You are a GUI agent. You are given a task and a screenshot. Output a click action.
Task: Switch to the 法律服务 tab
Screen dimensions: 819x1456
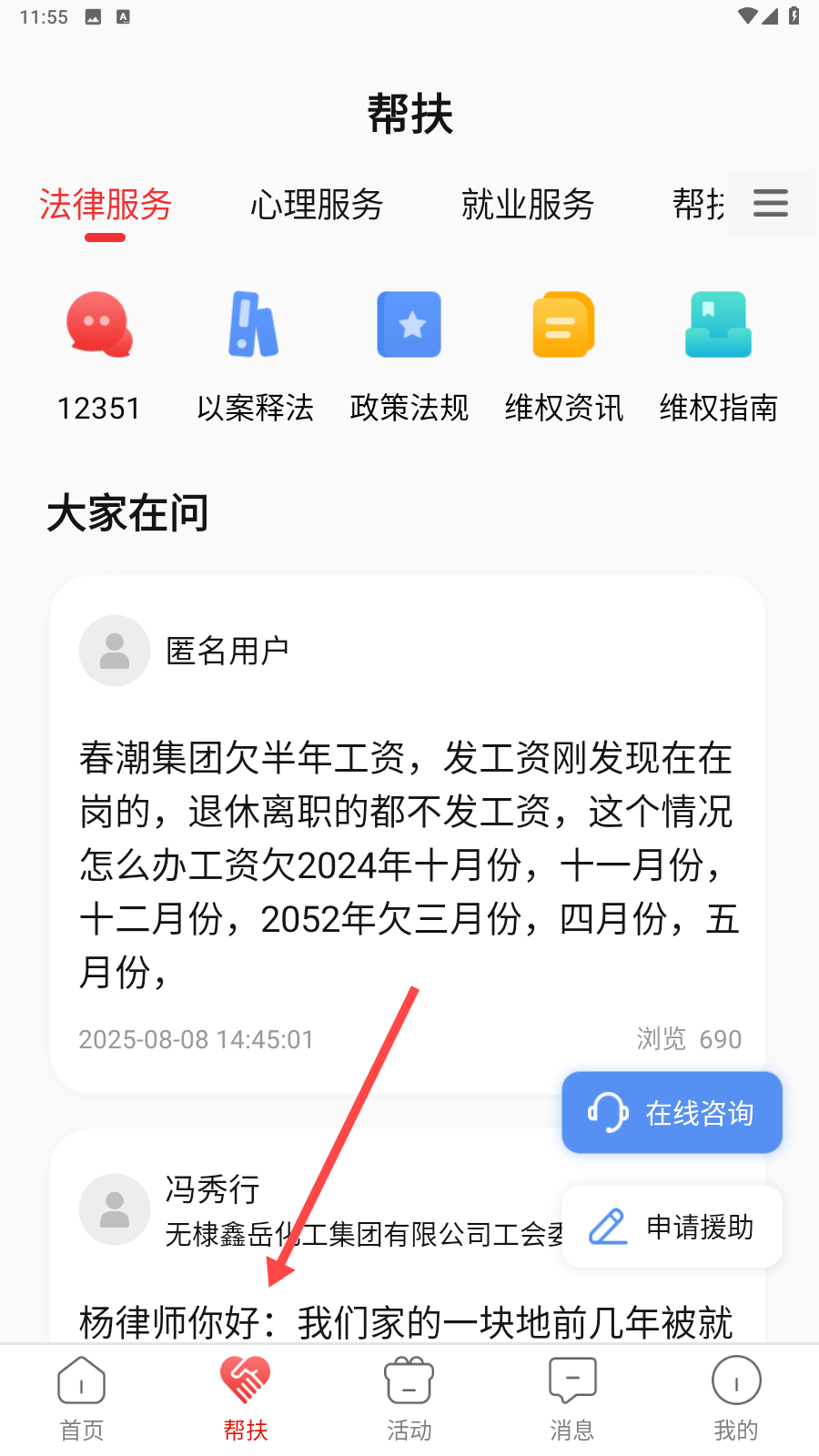point(106,205)
